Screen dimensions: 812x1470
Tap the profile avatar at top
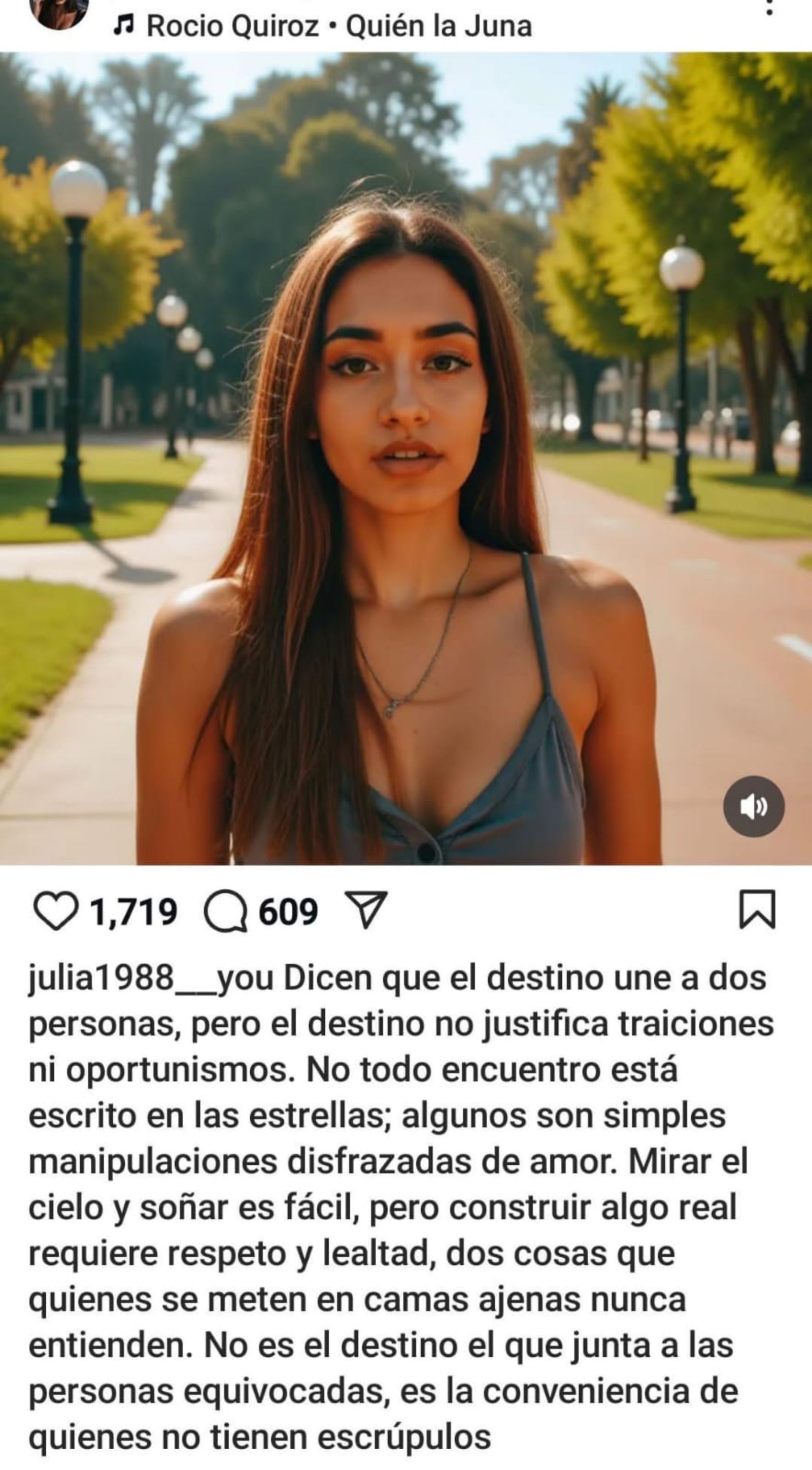coord(60,11)
